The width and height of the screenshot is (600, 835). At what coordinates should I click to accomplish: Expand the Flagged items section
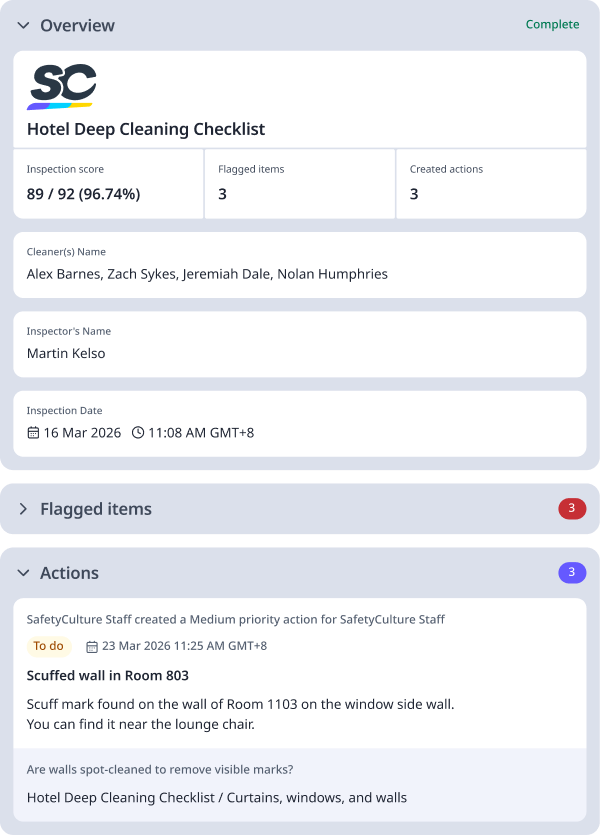(24, 509)
